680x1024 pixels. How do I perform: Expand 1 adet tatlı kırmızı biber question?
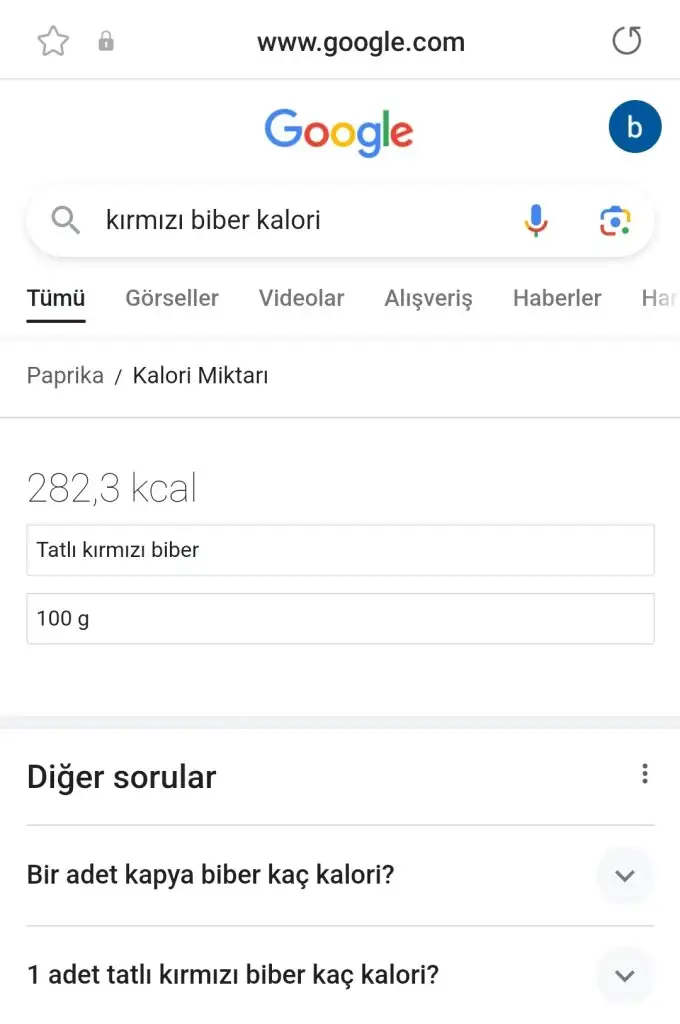[625, 975]
